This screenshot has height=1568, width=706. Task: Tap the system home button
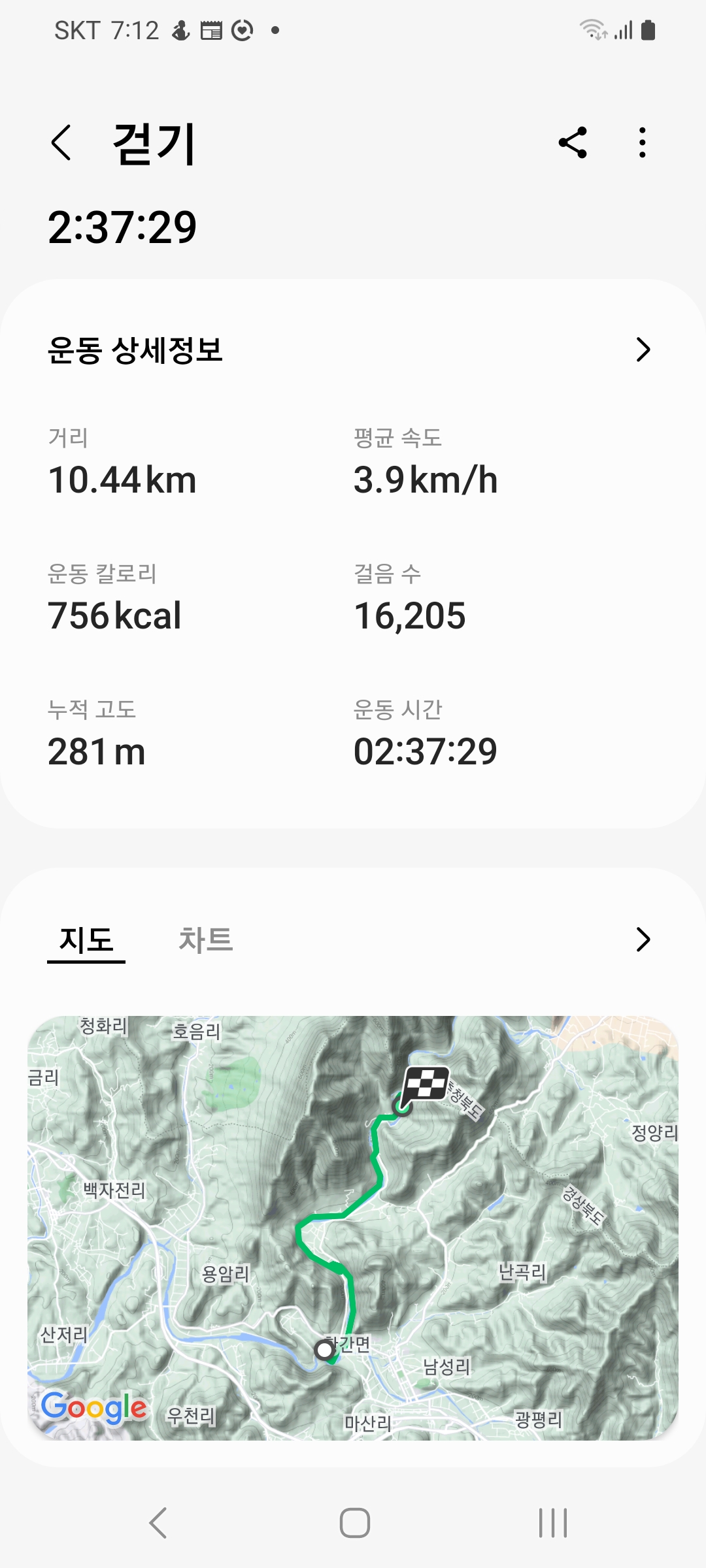pyautogui.click(x=354, y=1523)
